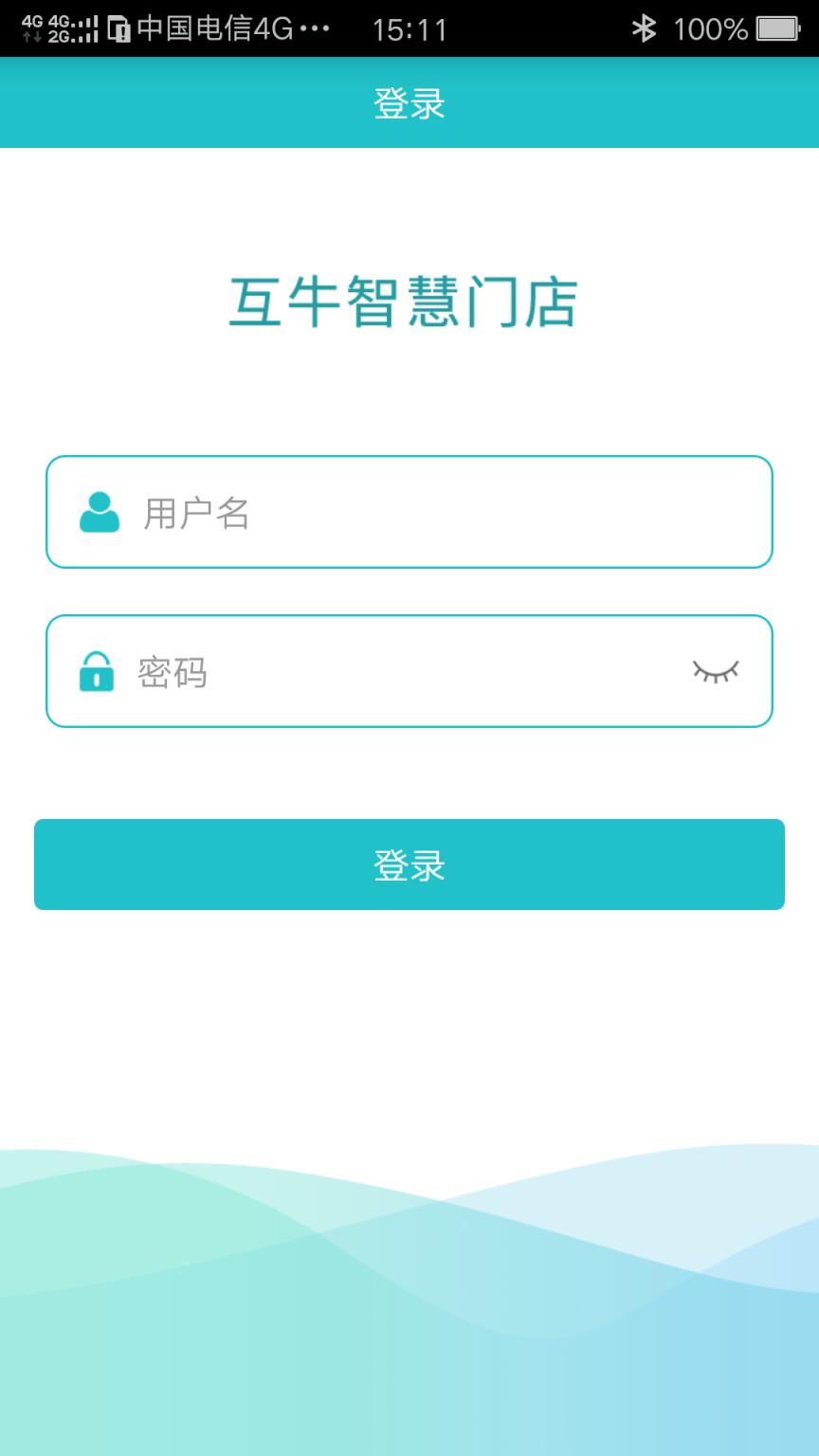Click the SIM card alert icon
819x1456 pixels.
point(118,28)
